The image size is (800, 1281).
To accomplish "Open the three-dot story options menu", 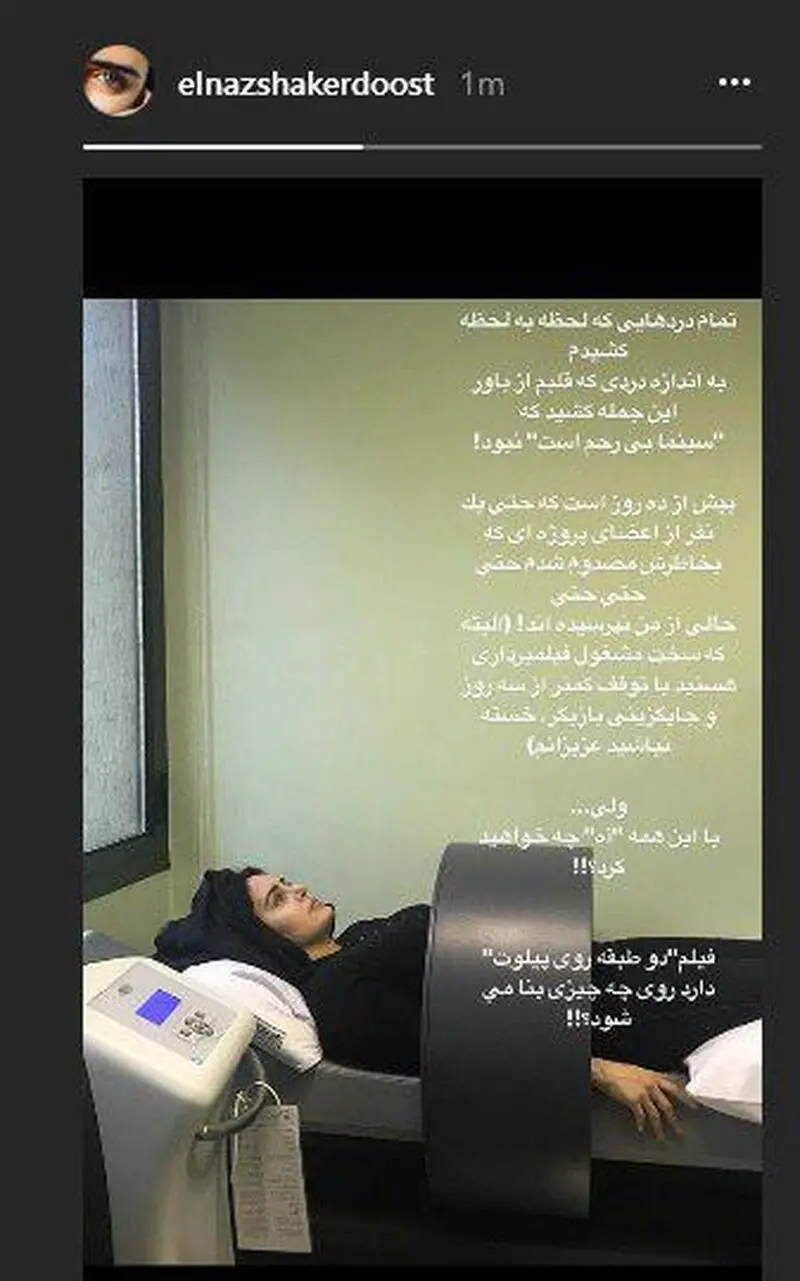I will [735, 83].
